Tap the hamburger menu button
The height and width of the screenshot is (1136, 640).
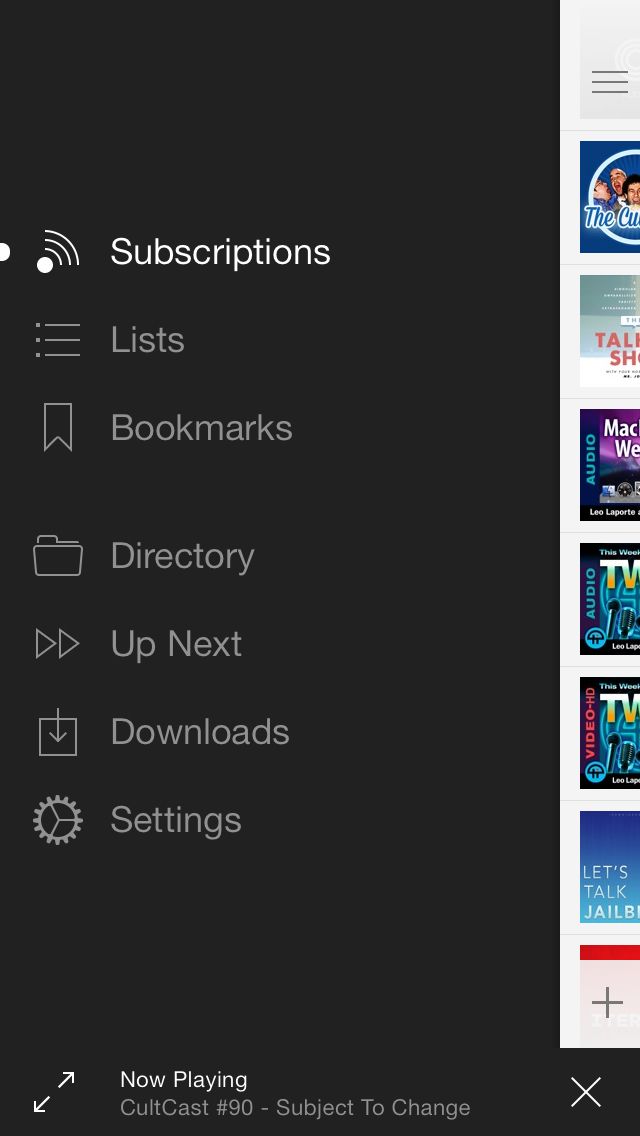pos(609,82)
